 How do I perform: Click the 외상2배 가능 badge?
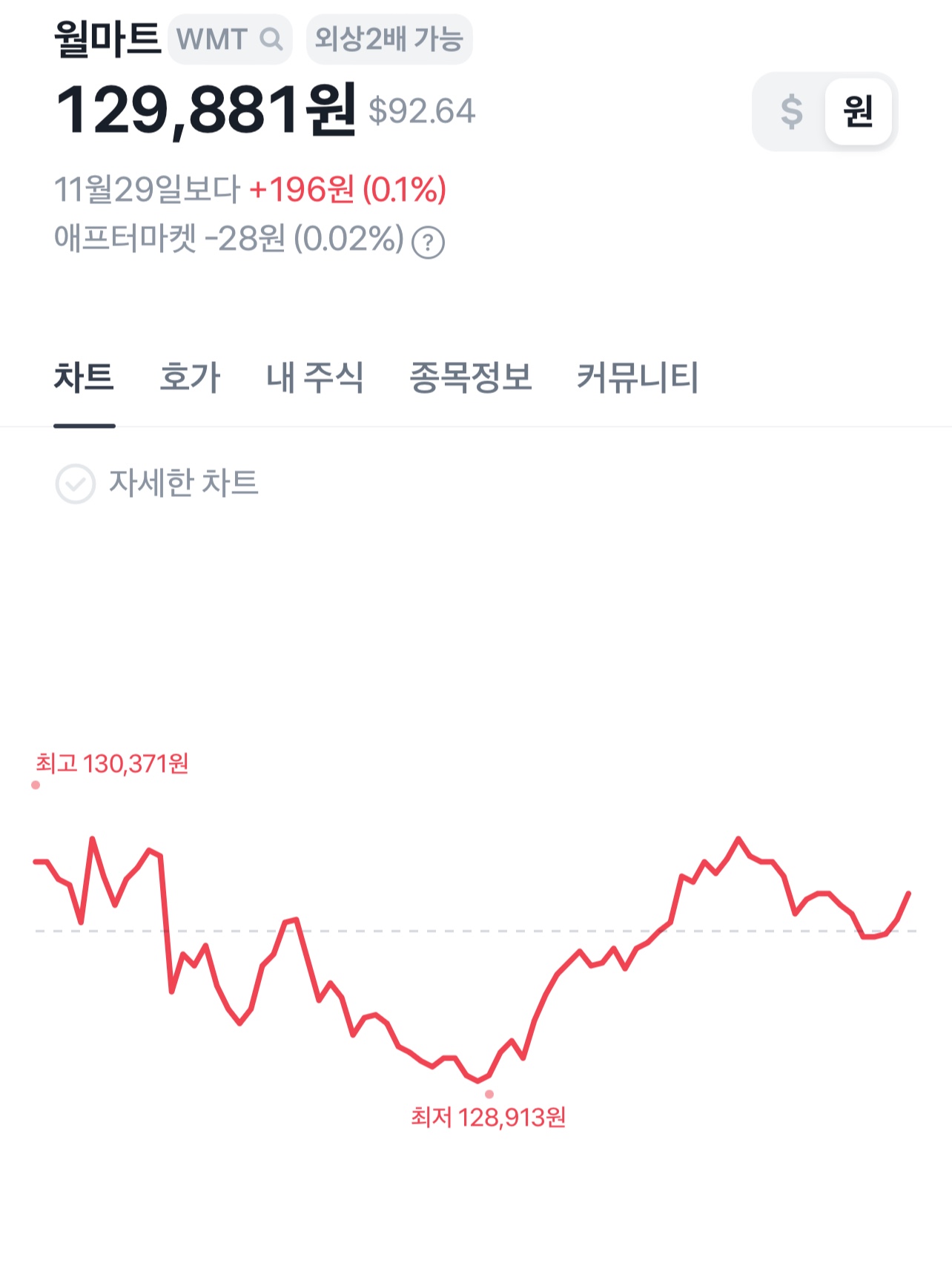coord(389,40)
